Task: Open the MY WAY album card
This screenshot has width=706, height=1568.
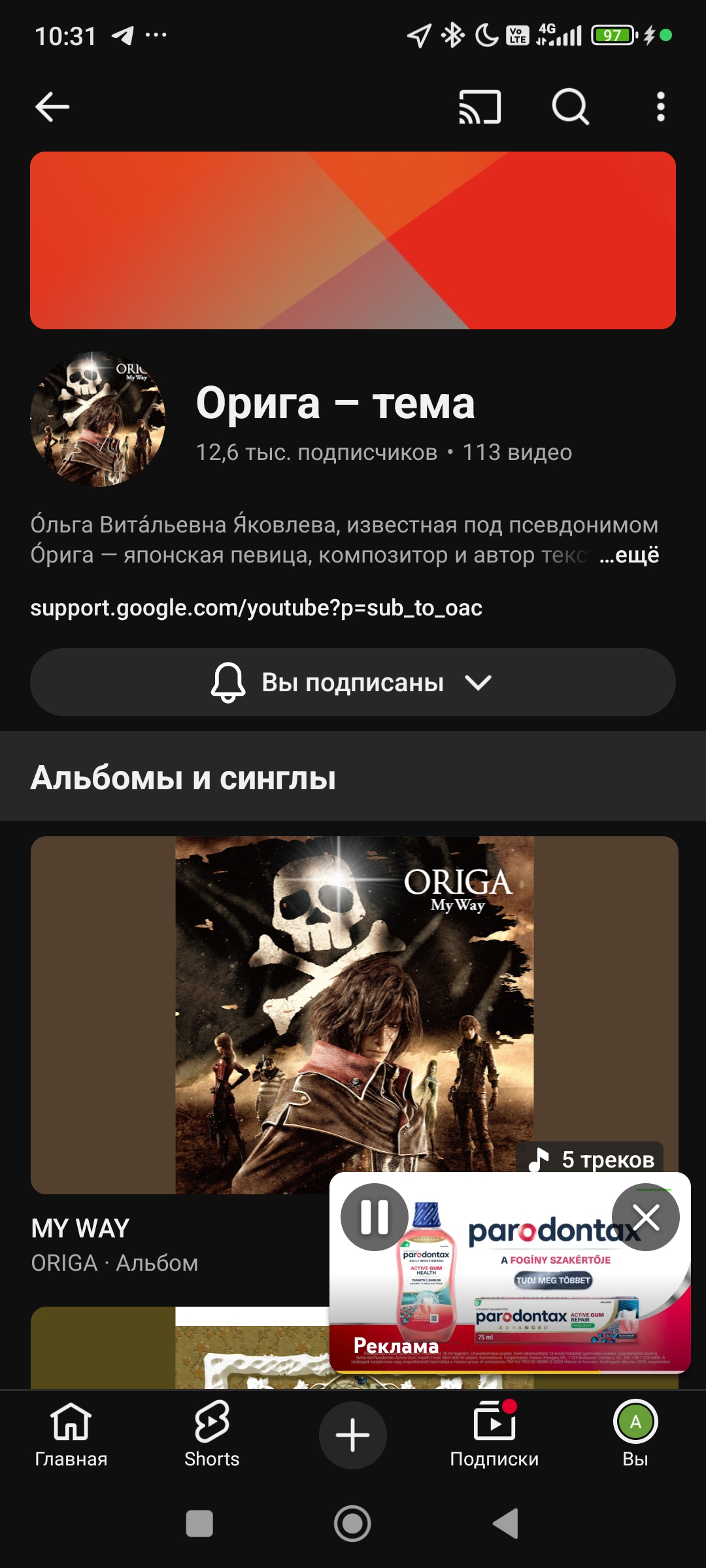Action: click(261, 1016)
